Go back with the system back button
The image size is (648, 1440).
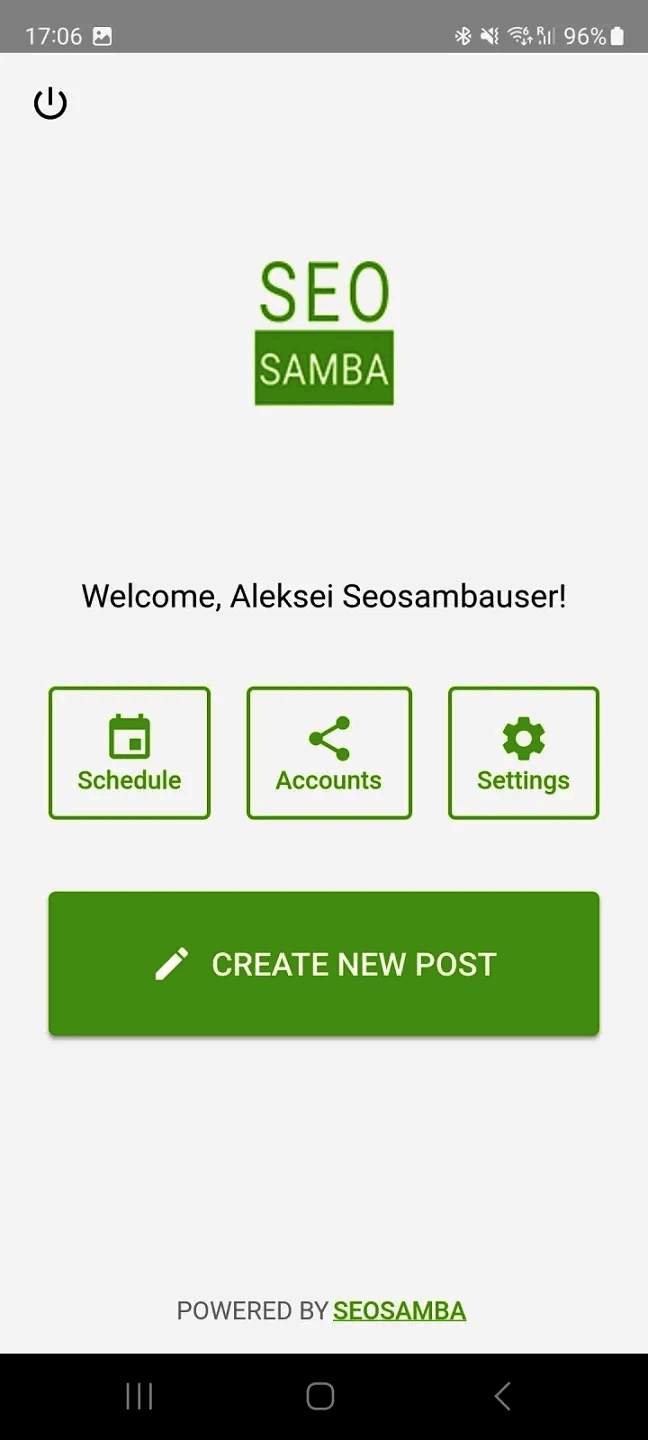coord(503,1396)
